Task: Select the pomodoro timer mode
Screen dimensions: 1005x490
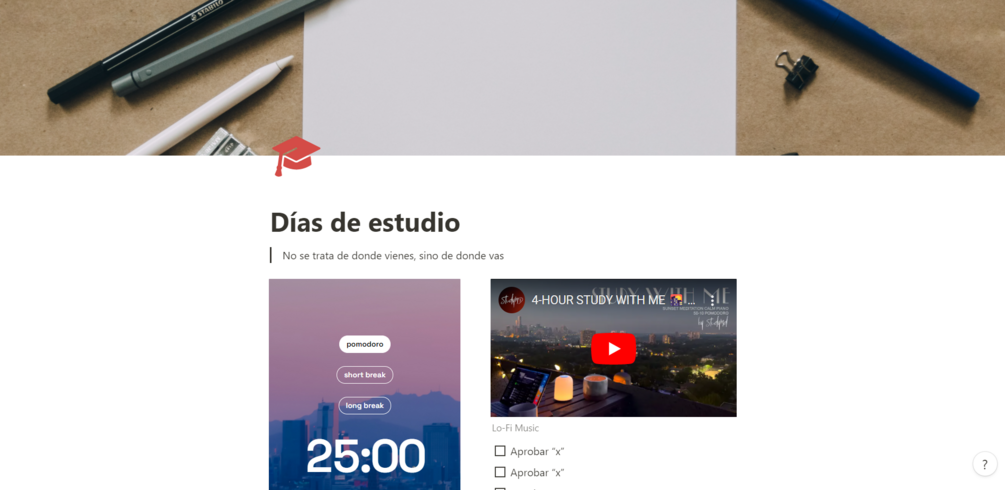Action: tap(364, 344)
